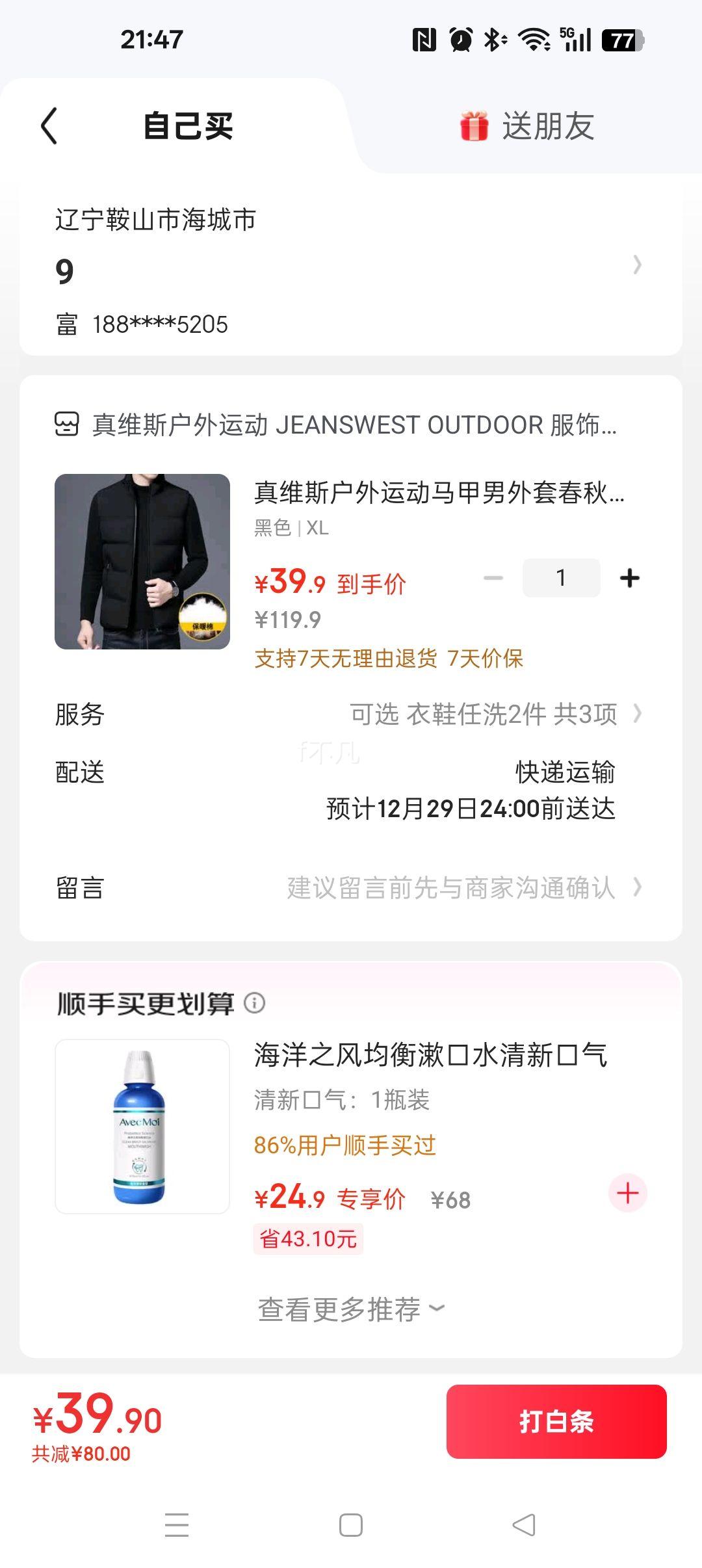Switch to the 送朋友 tab
This screenshot has width=702, height=1568.
click(549, 125)
